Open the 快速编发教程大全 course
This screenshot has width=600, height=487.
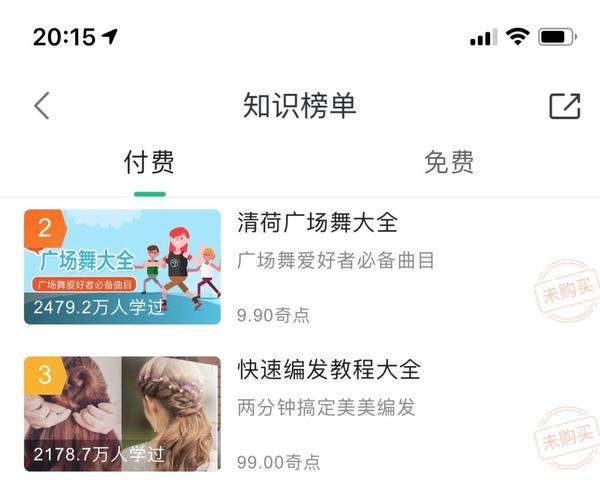(329, 369)
